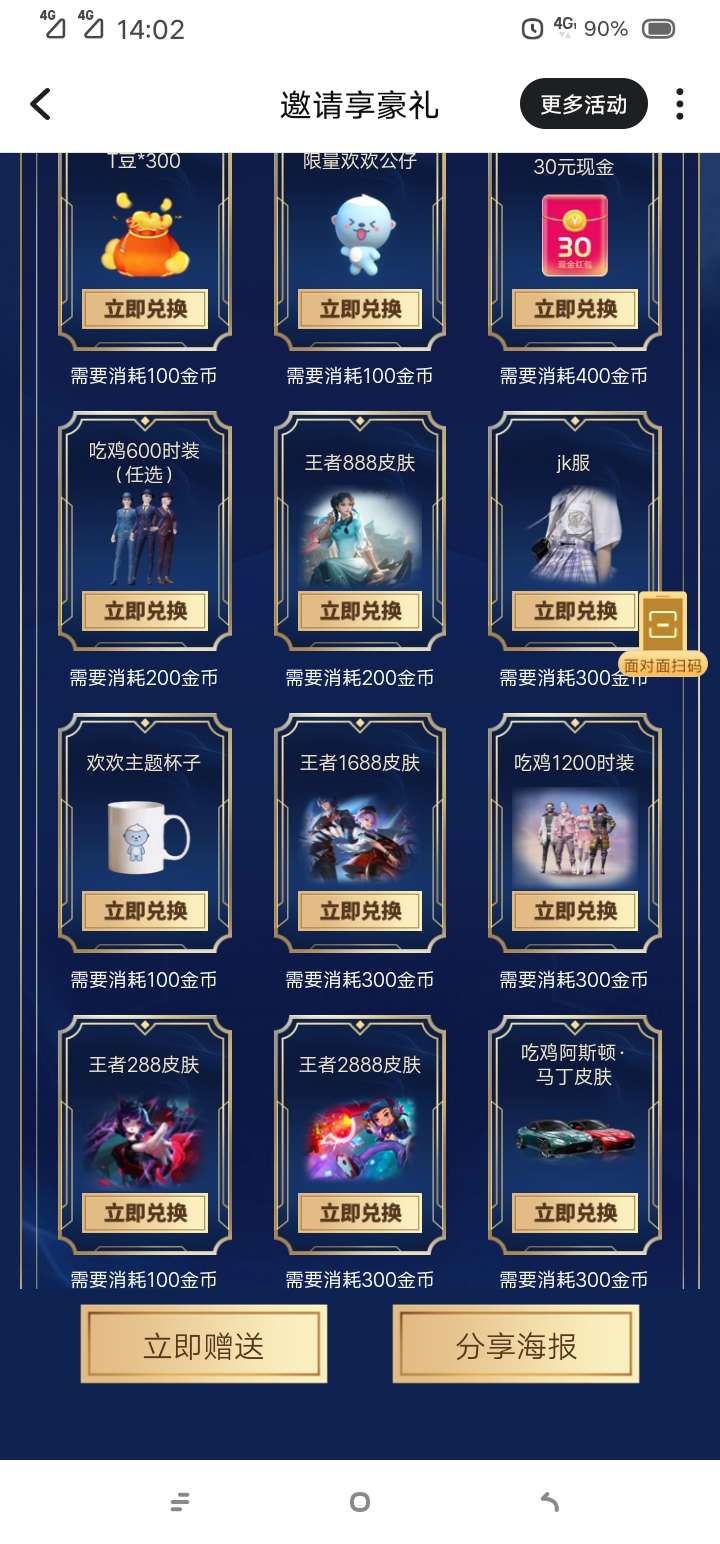
Task: Open the 更多活动 button
Action: pos(583,104)
